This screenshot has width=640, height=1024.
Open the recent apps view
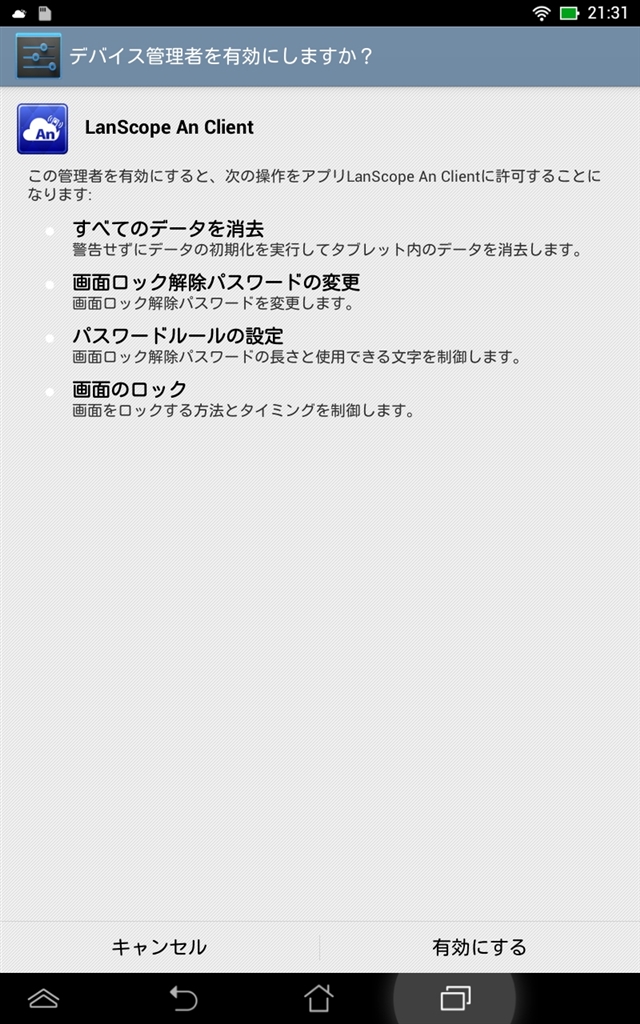(455, 998)
